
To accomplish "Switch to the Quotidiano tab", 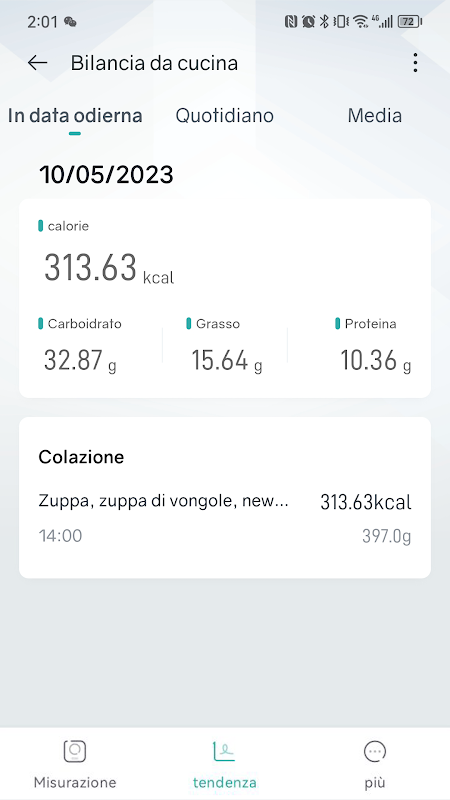I will pos(224,116).
